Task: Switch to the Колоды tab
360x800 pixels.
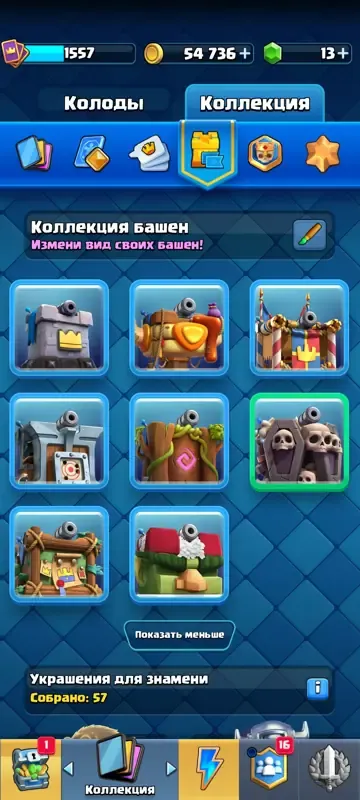Action: coord(104,104)
